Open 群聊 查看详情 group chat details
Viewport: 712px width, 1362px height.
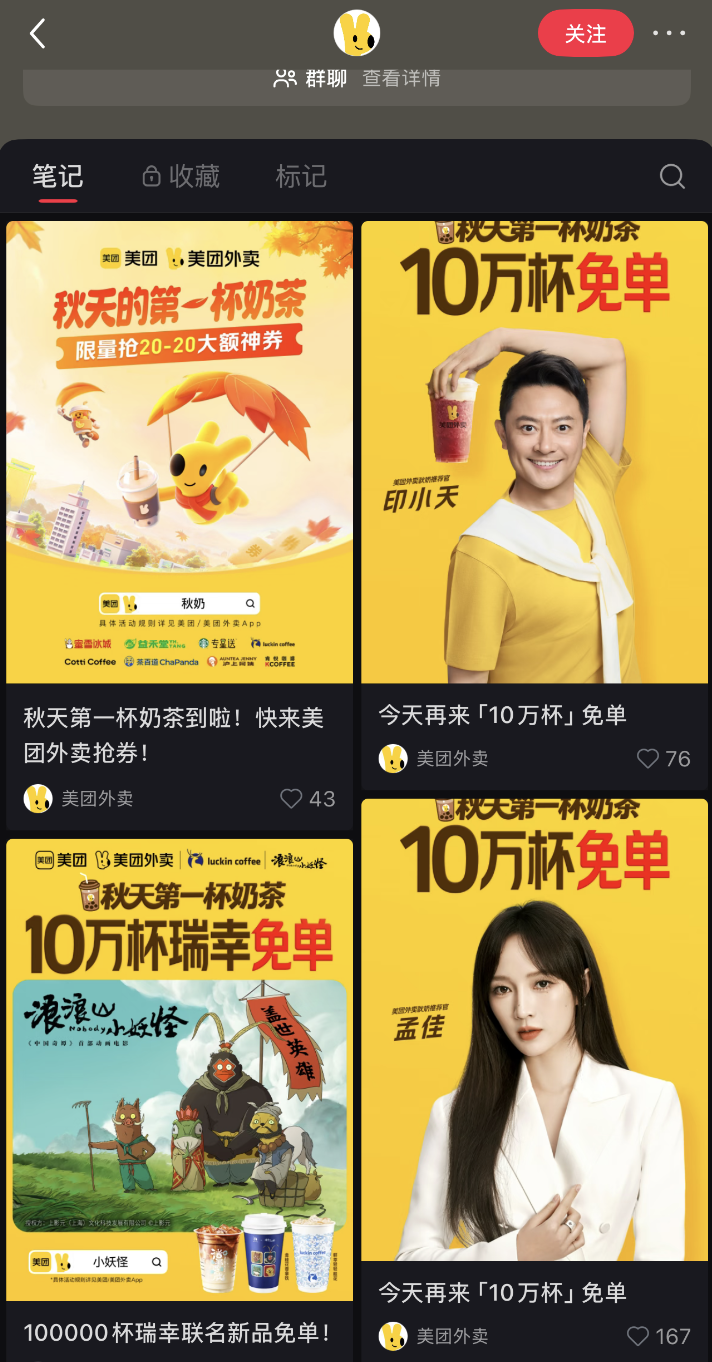click(x=357, y=79)
